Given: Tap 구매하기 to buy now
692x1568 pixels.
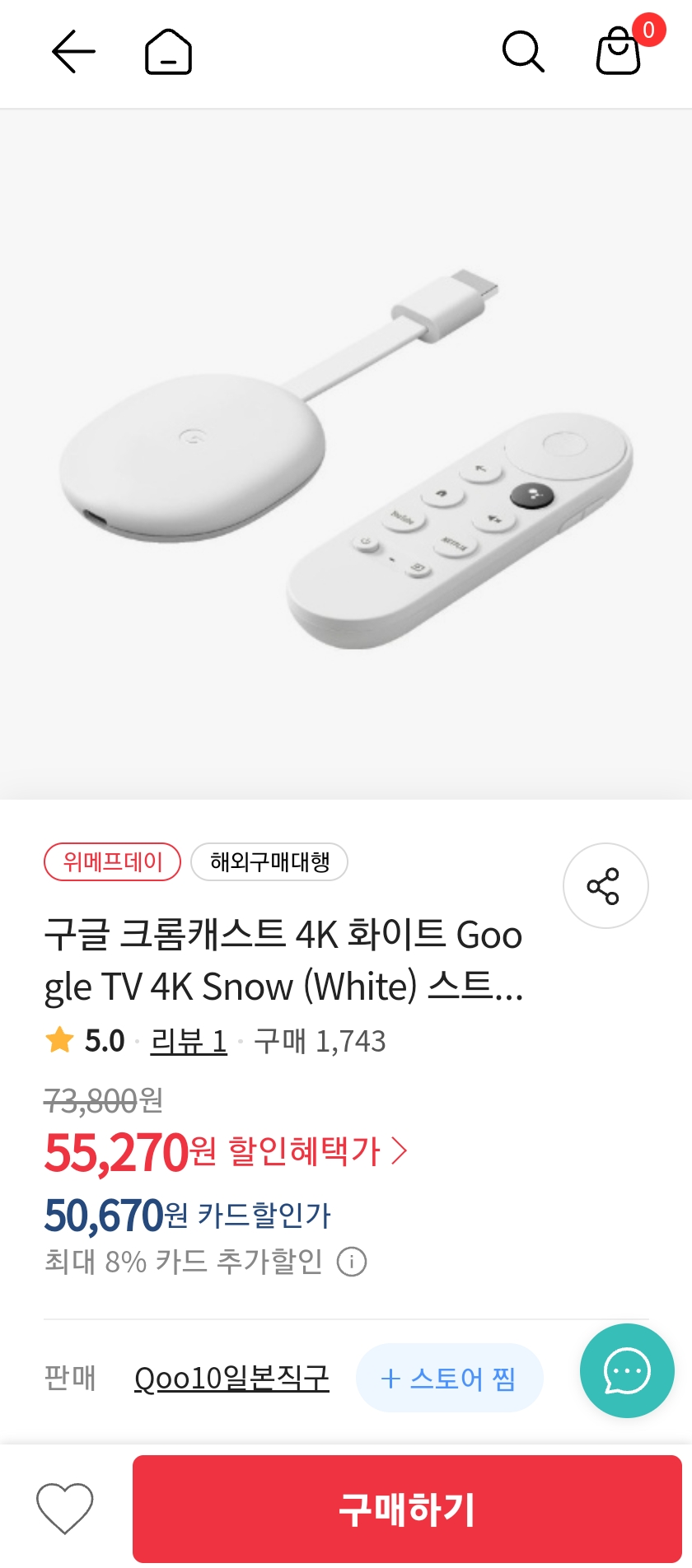Looking at the screenshot, I should 407,1509.
